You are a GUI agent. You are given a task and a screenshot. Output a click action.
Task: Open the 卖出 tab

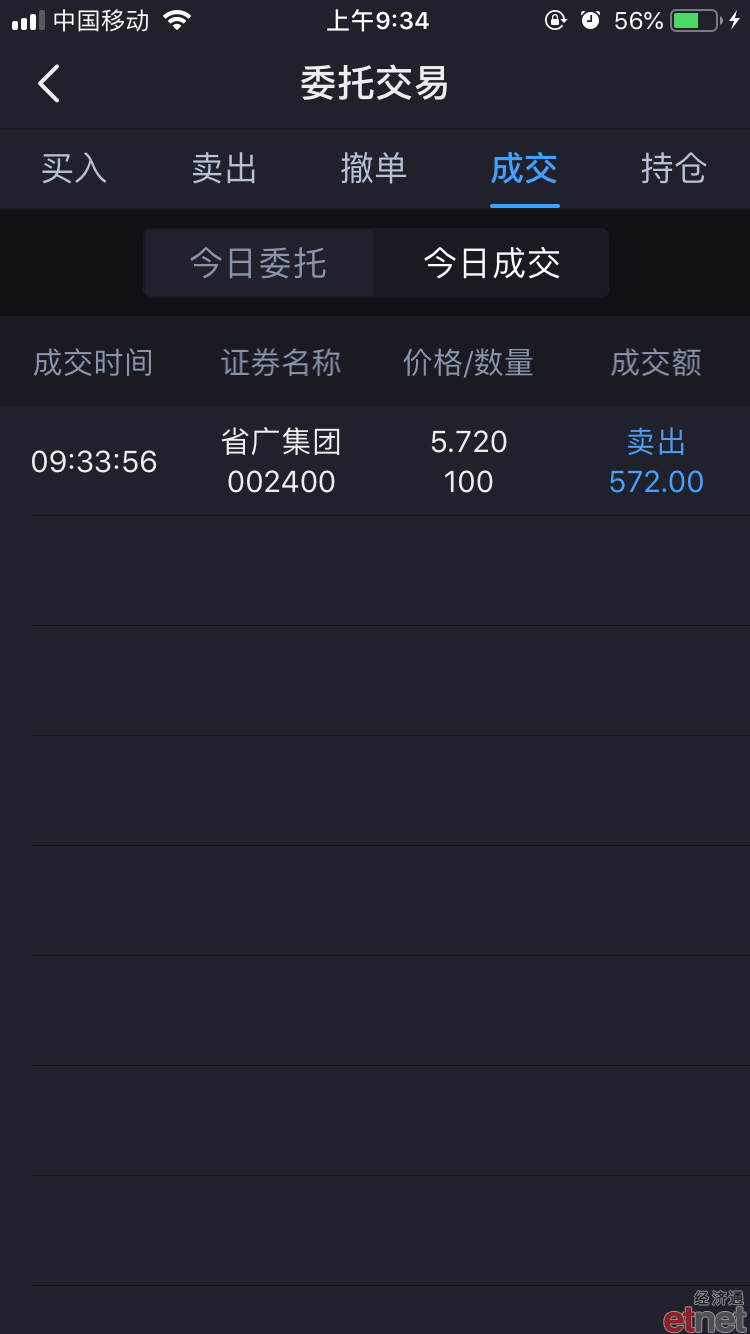tap(224, 169)
